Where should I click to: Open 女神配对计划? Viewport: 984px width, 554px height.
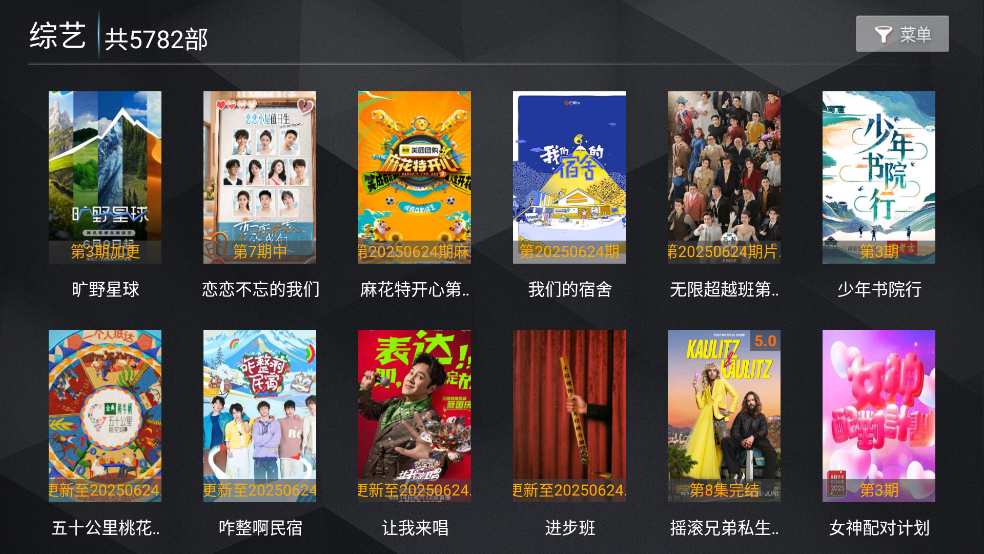pos(879,416)
